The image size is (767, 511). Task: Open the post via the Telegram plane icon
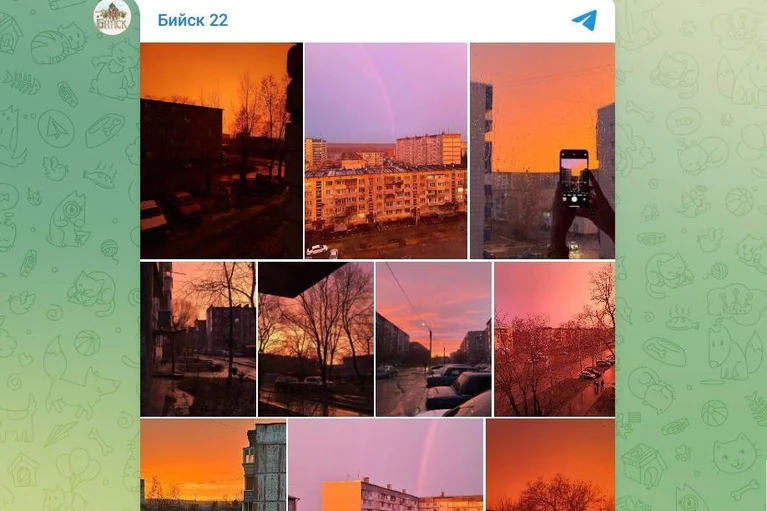pyautogui.click(x=585, y=20)
